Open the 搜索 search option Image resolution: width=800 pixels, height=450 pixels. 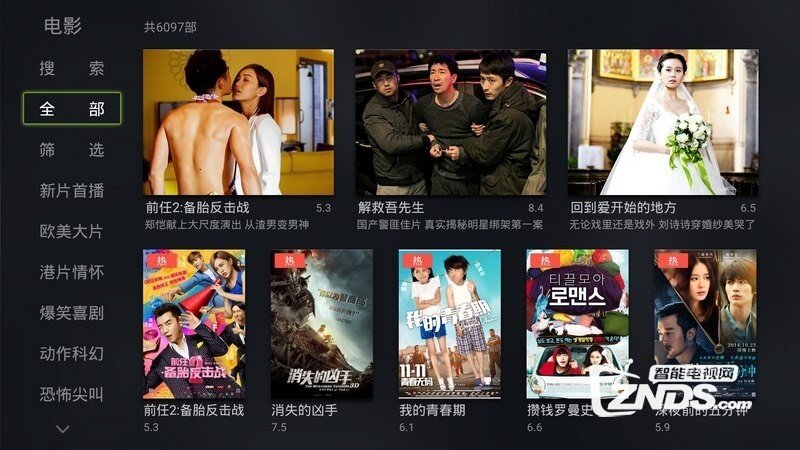(x=71, y=69)
